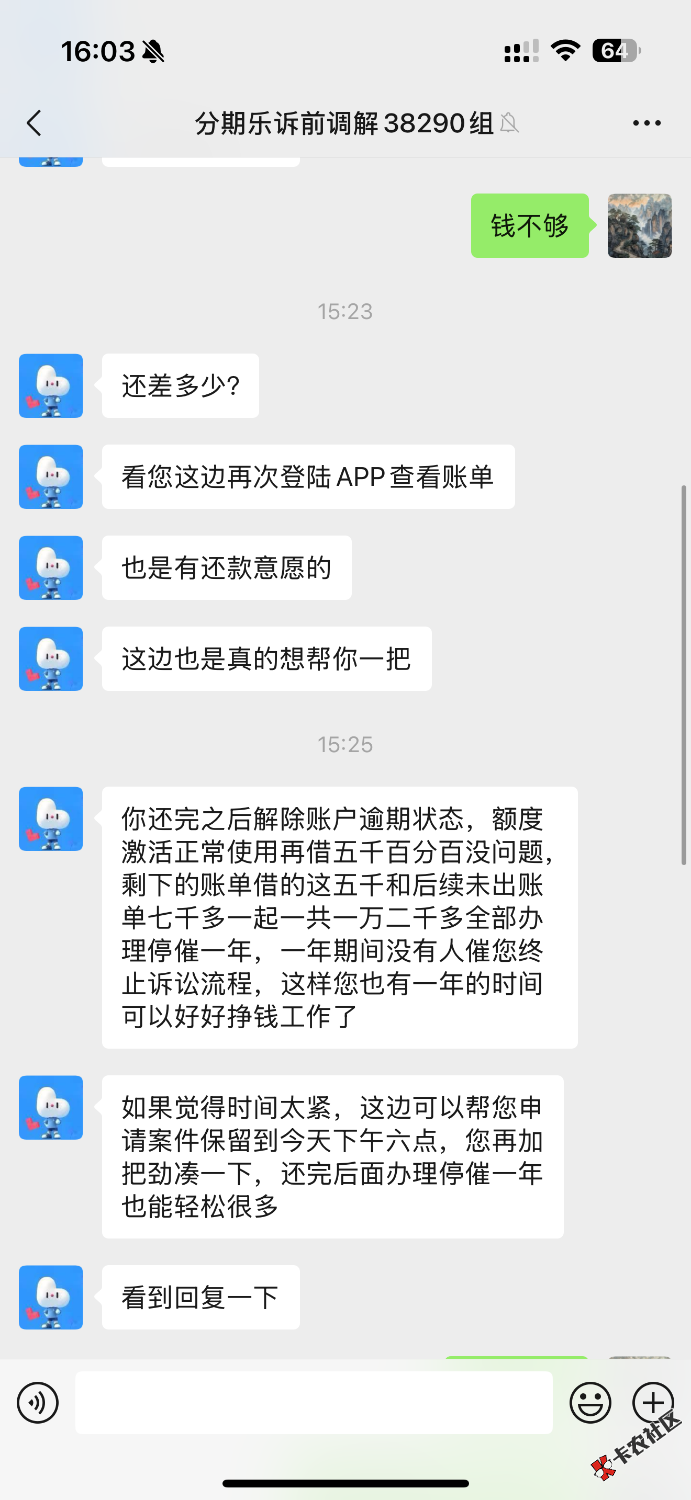Image resolution: width=691 pixels, height=1500 pixels.
Task: Tap the message text field
Action: click(313, 1403)
